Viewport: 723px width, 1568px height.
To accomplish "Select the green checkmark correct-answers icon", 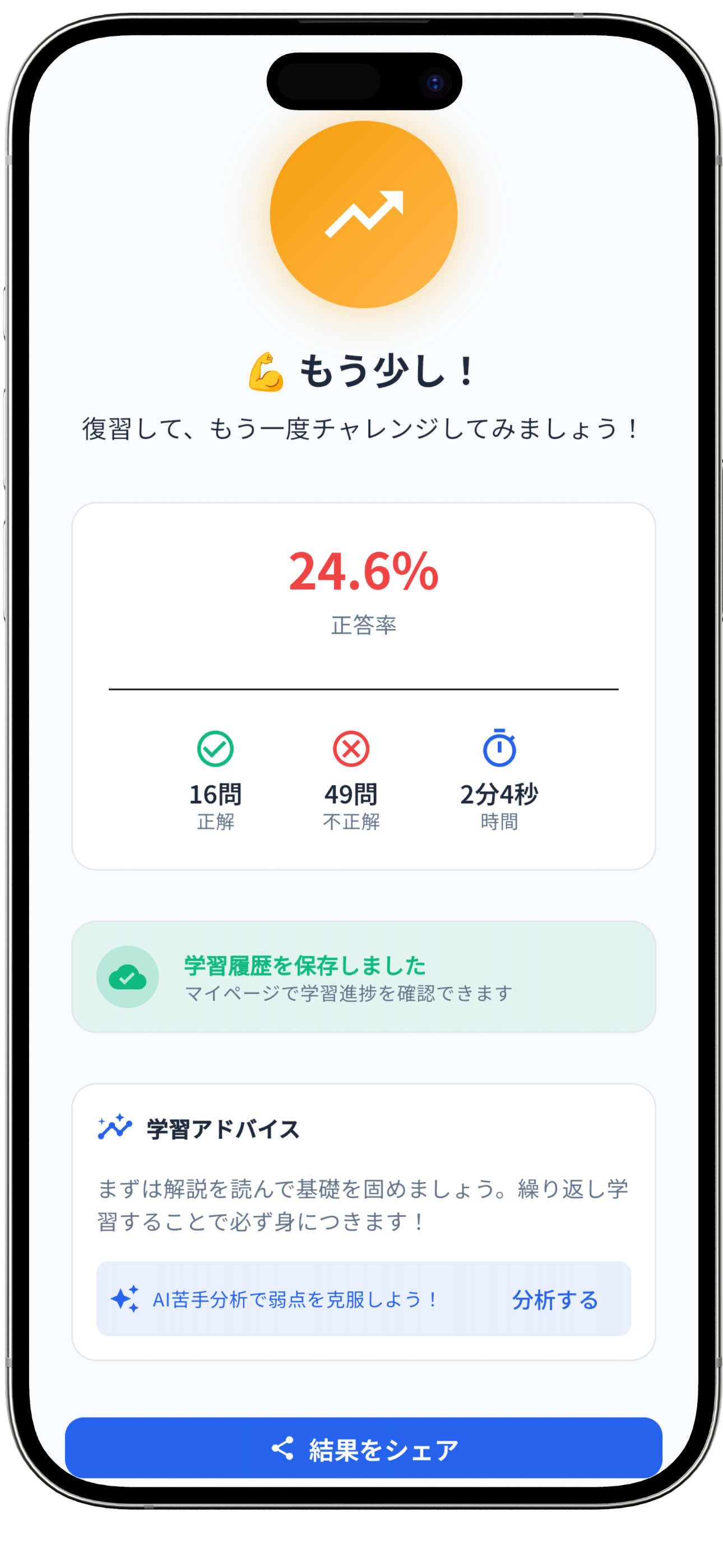I will pos(214,749).
